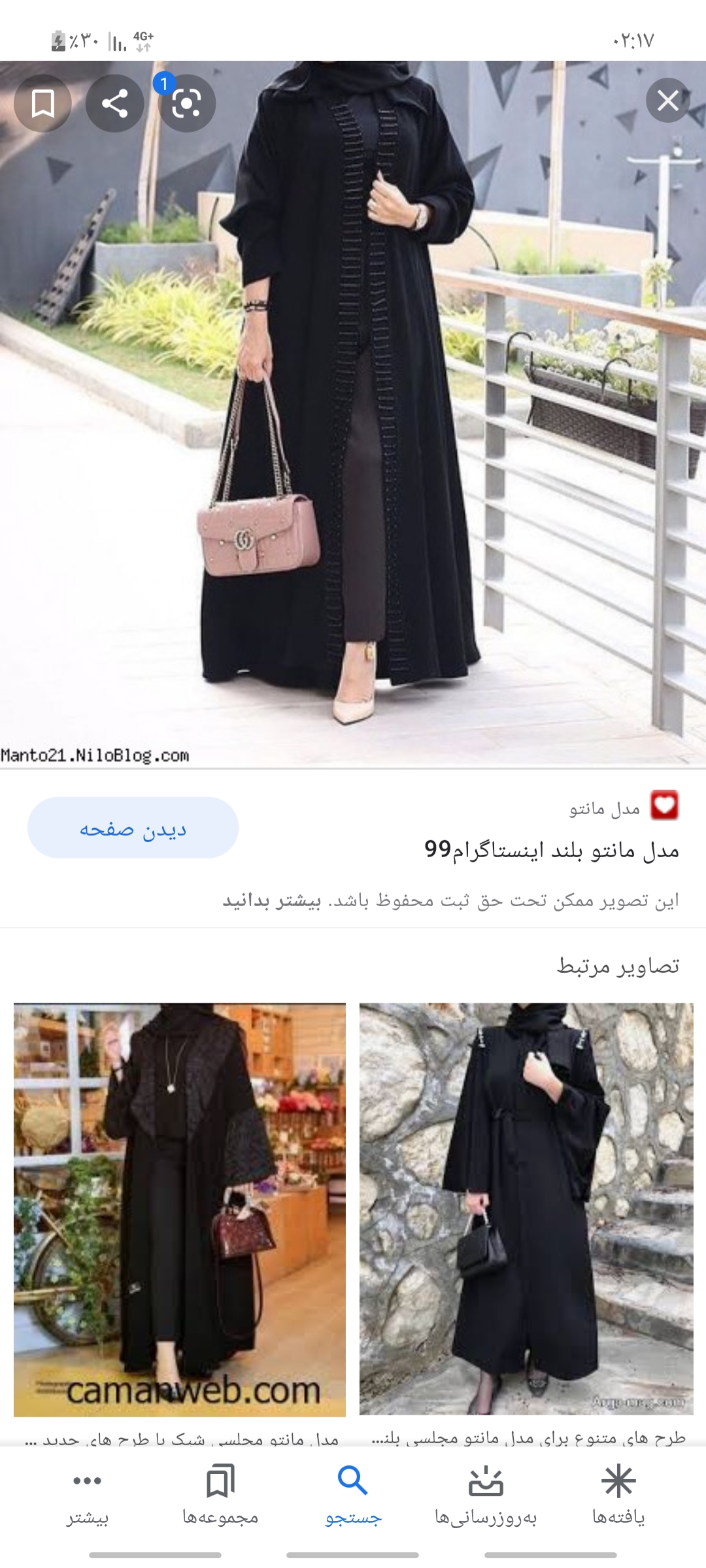
Task: Open the related camanweb.com manto image
Action: pyautogui.click(x=180, y=1209)
